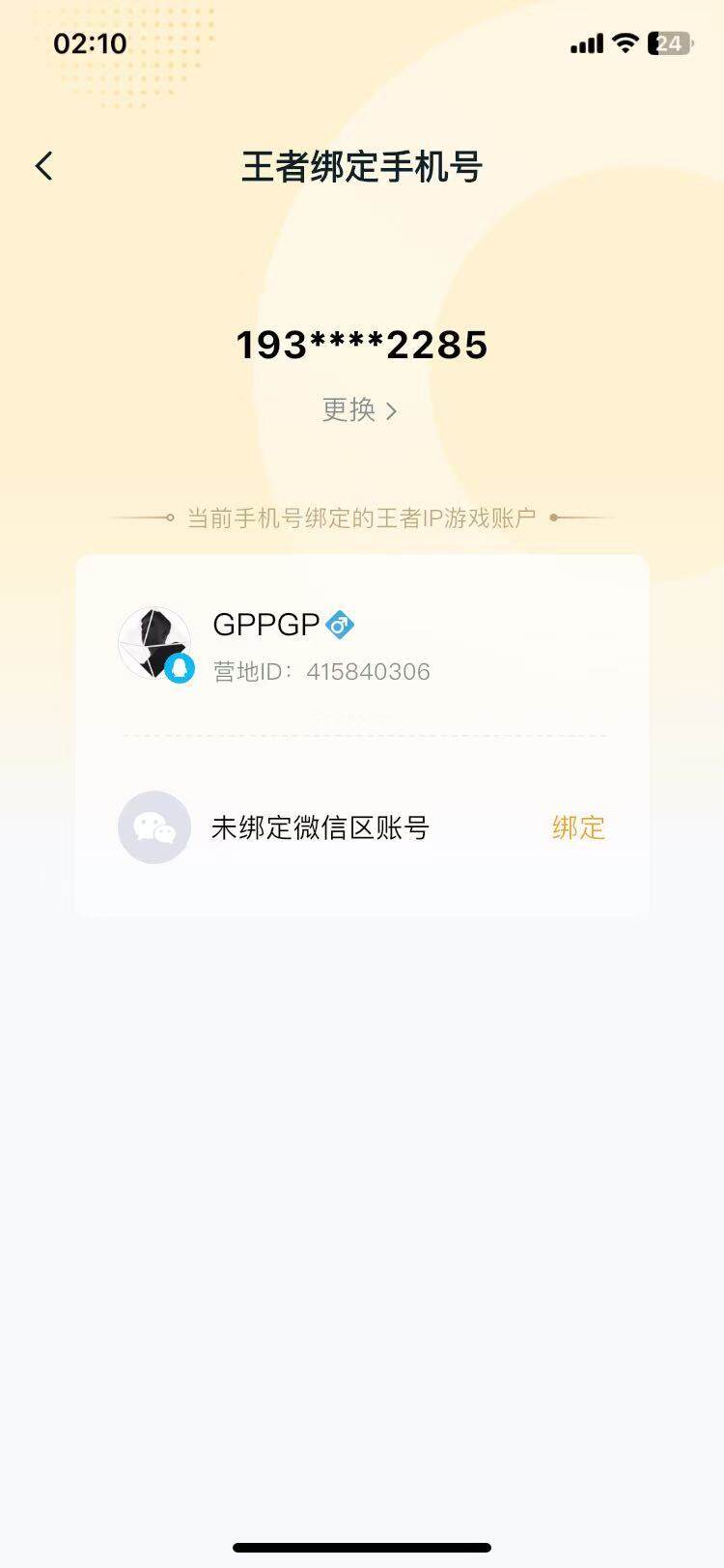Tap the Wi-Fi icon in the status bar
724x1568 pixels.
627,43
